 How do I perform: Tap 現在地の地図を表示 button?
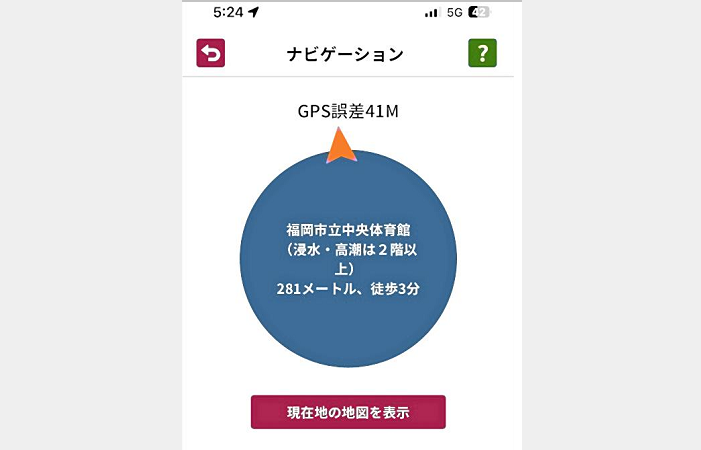pyautogui.click(x=348, y=412)
